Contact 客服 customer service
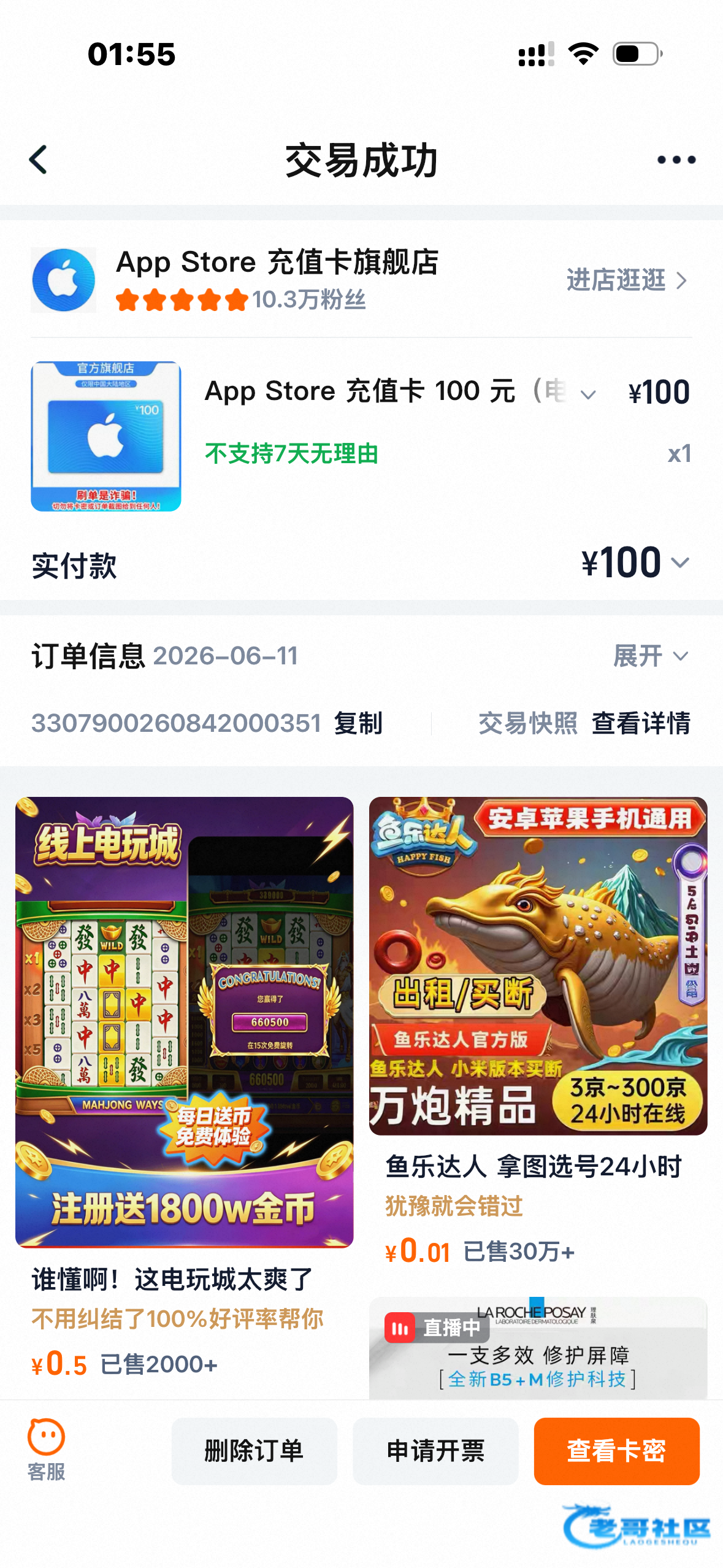Viewport: 723px width, 1568px height. (x=46, y=1451)
